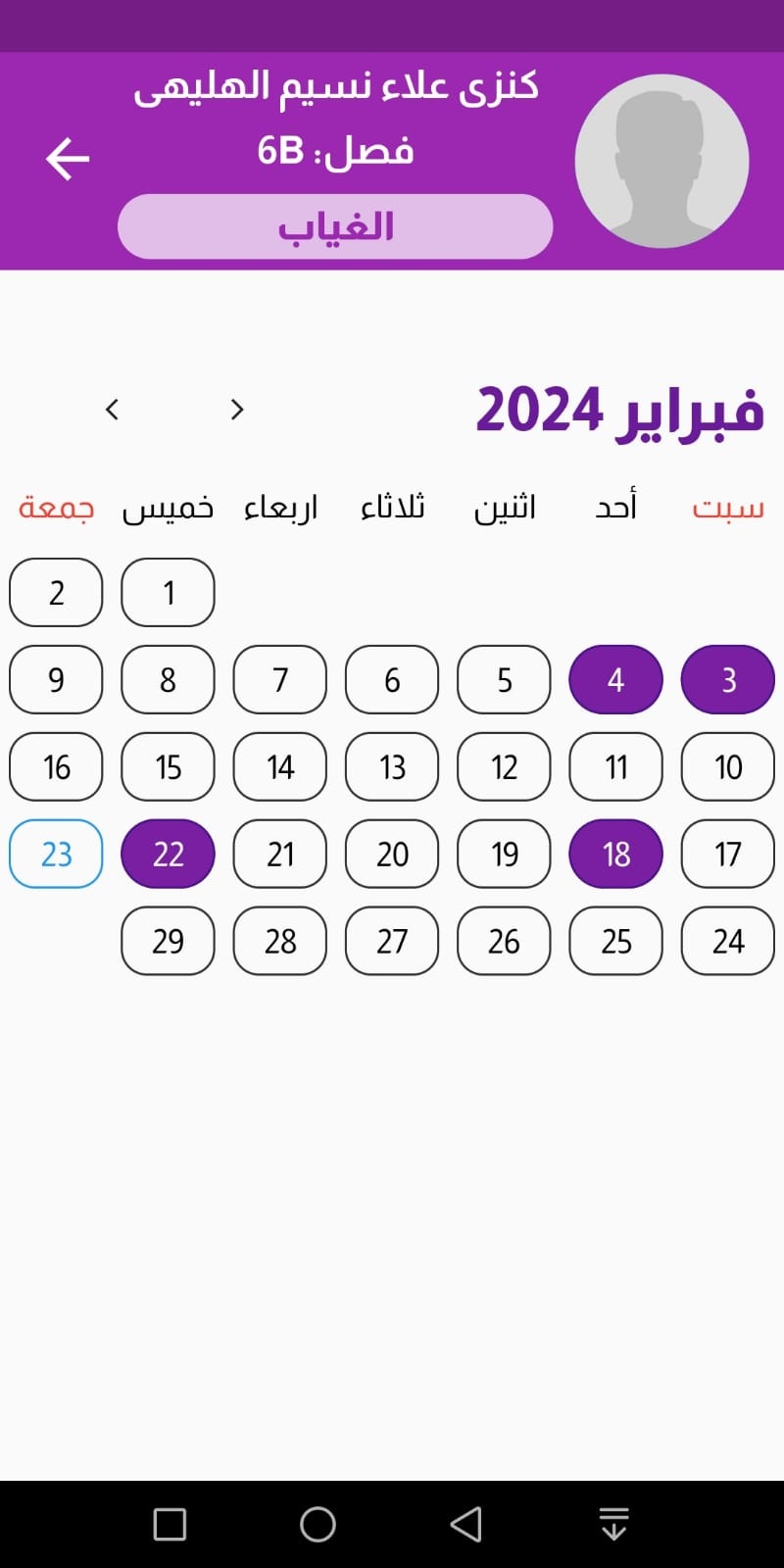Choose day 22 in the calendar
The image size is (784, 1568).
pyautogui.click(x=168, y=854)
